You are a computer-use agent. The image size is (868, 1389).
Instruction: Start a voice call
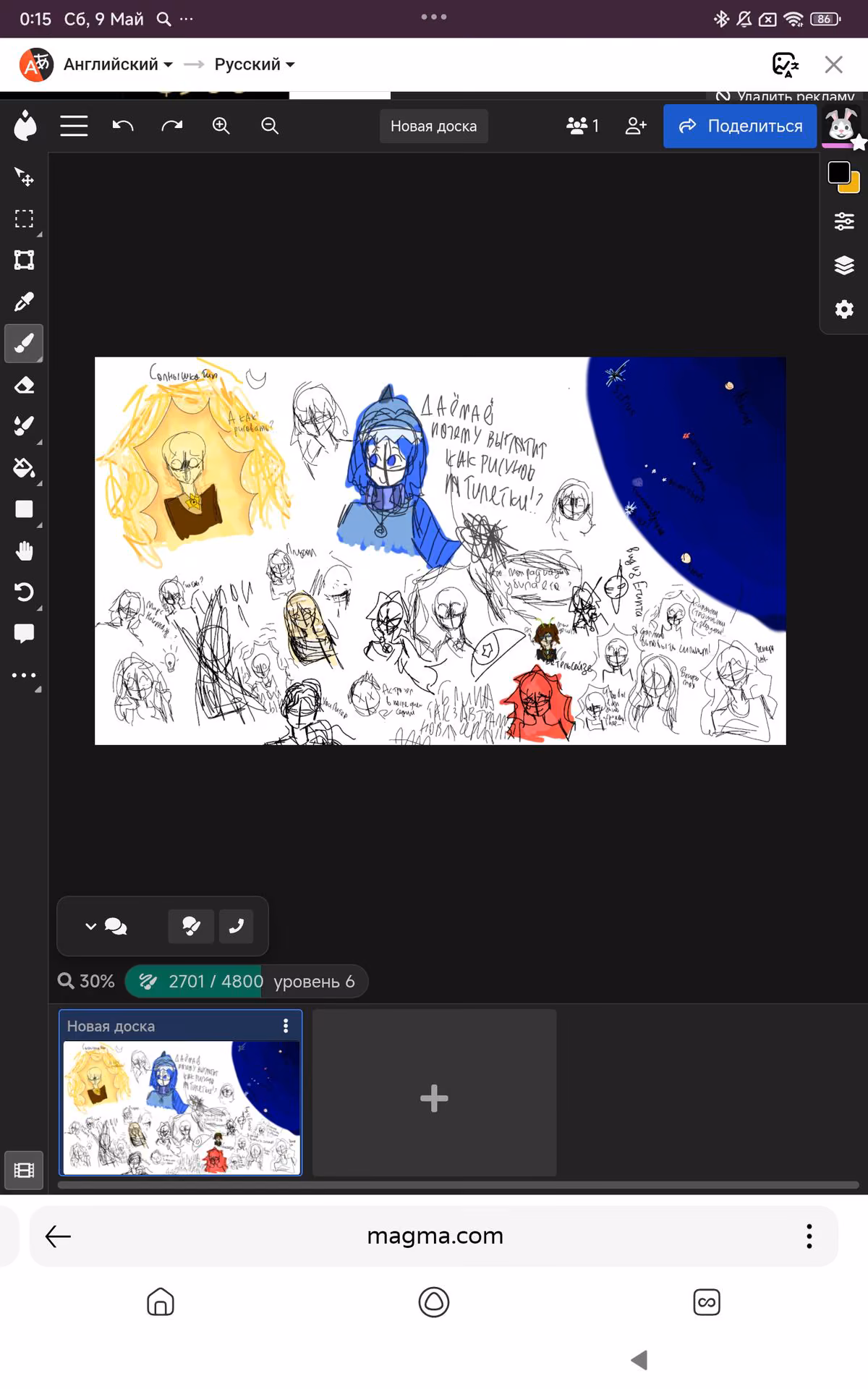click(x=236, y=926)
